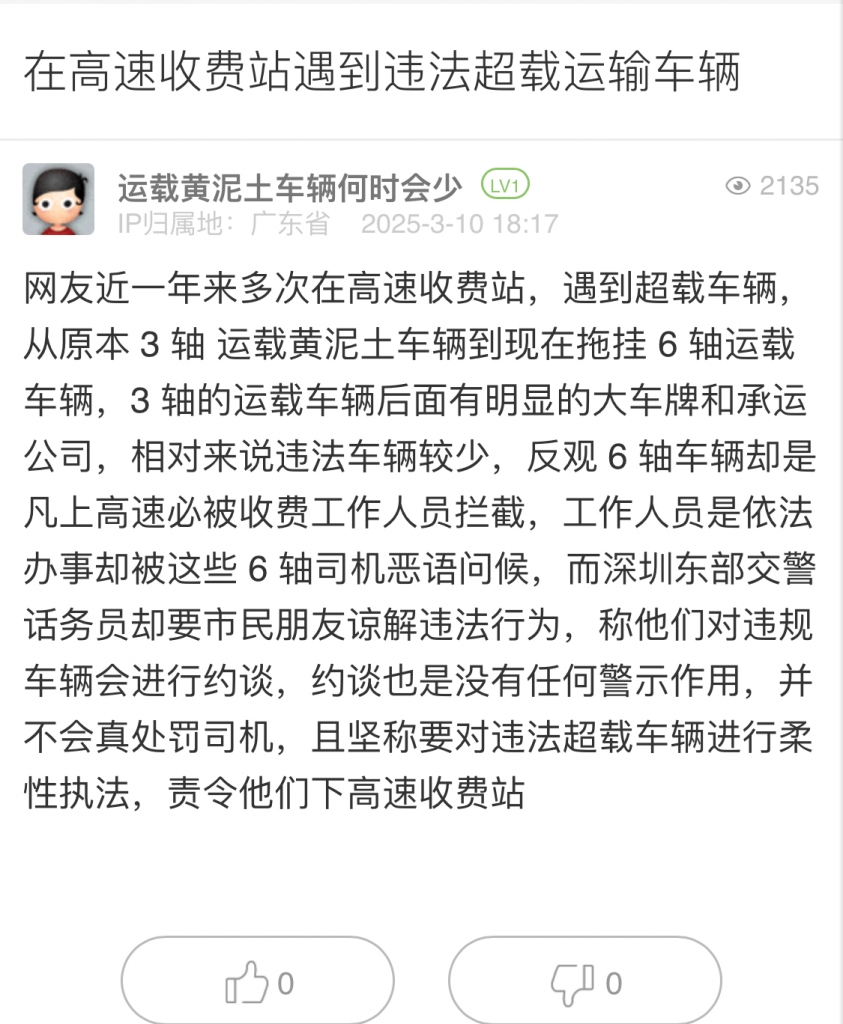Open user 运载黄泥土车辆何时会少's profile

(290, 186)
